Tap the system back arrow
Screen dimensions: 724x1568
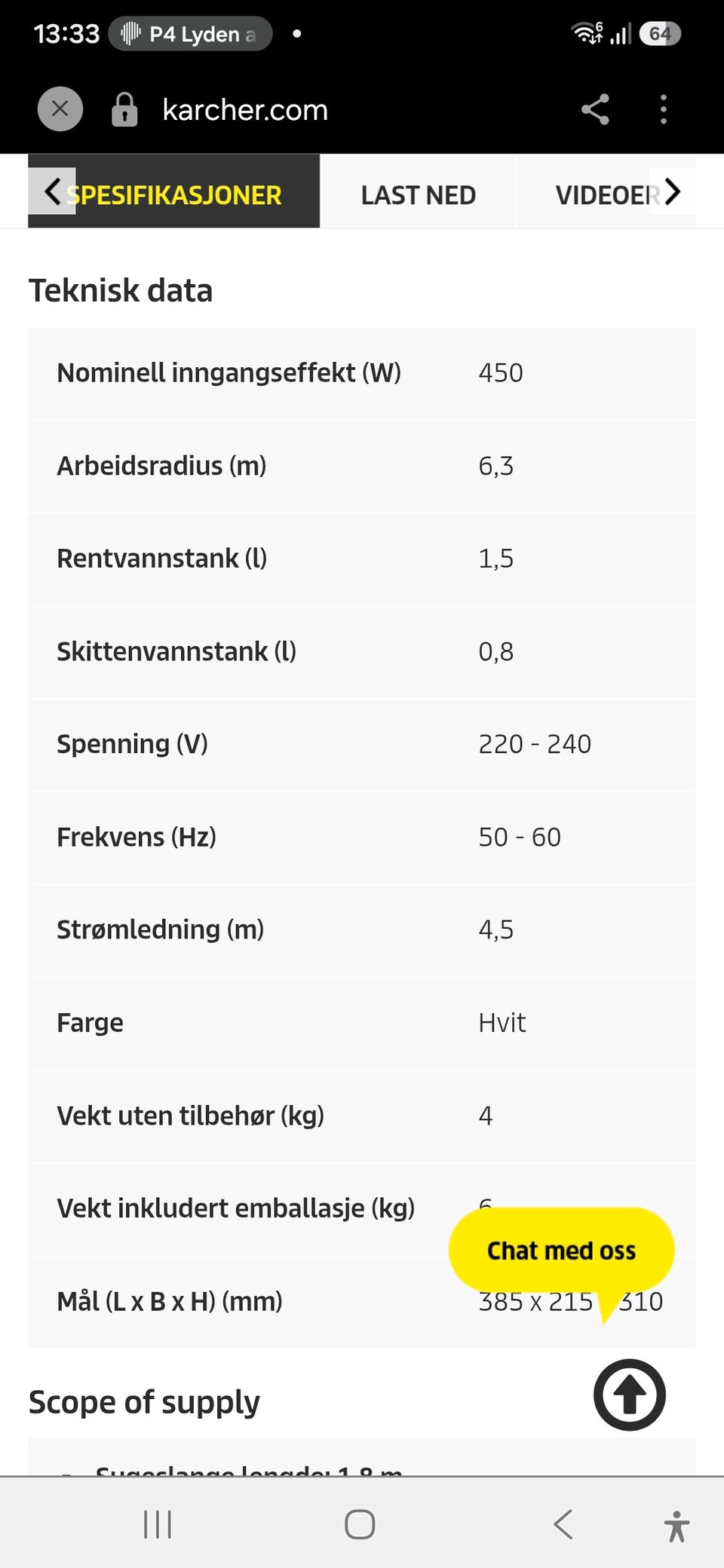[x=563, y=1524]
